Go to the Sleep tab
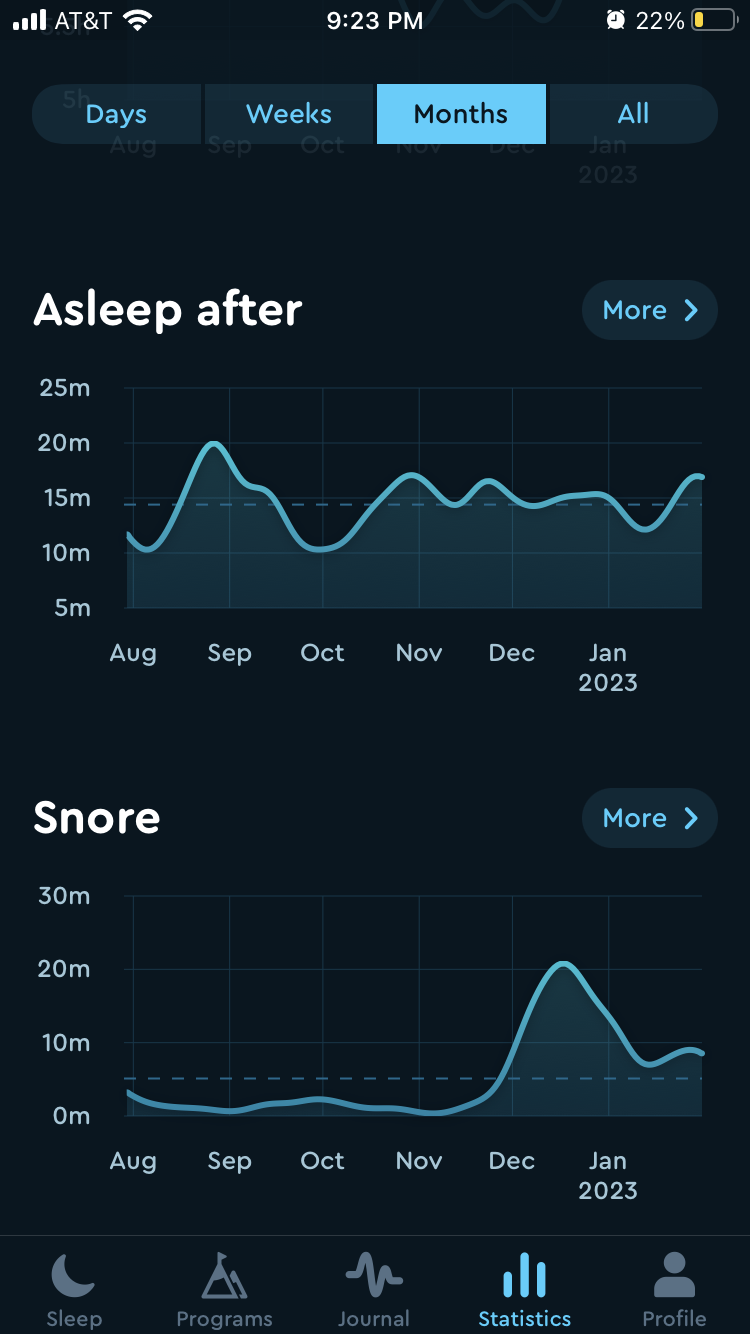 point(74,1288)
